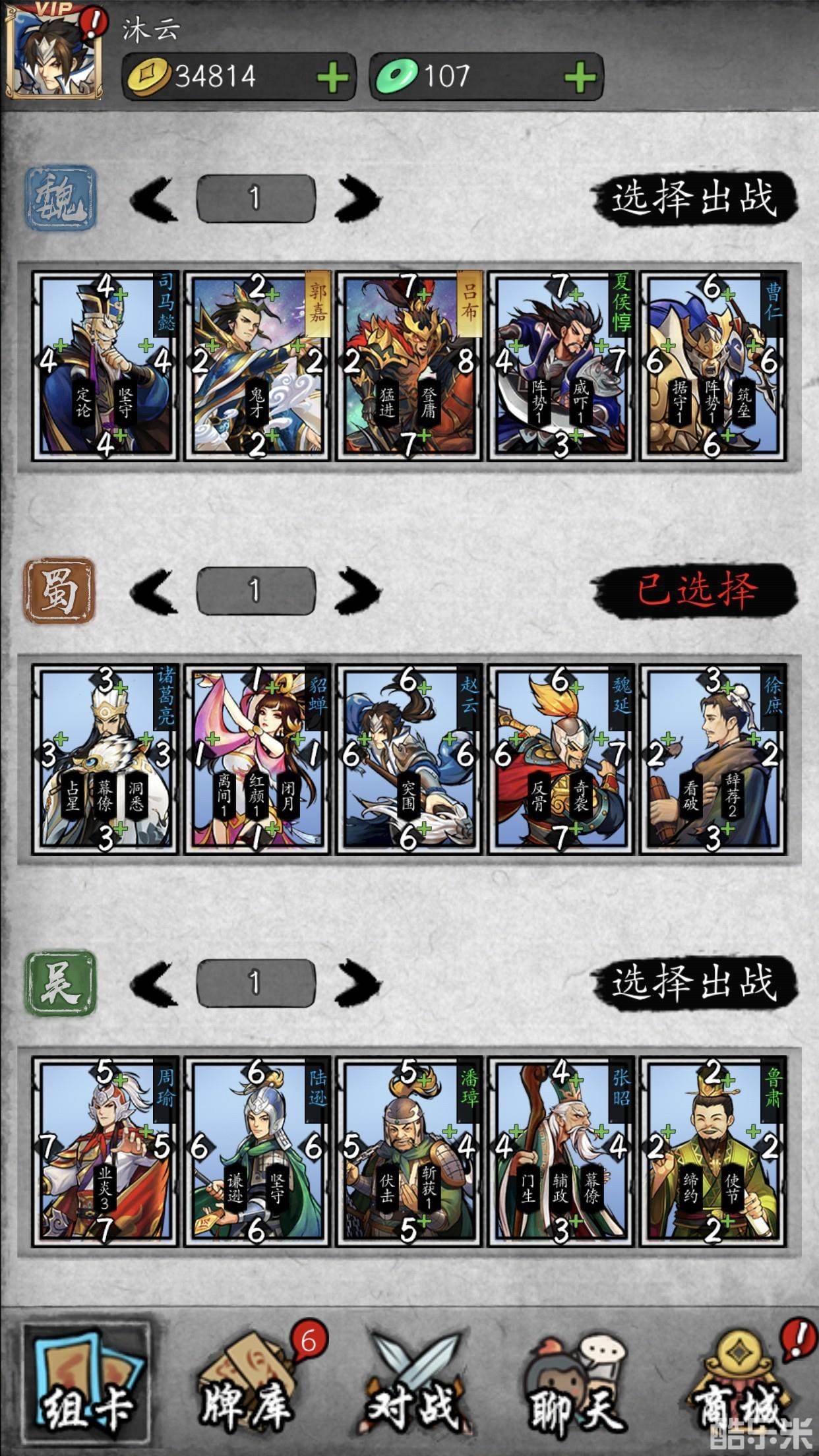Open the 赵云 card

[409, 758]
